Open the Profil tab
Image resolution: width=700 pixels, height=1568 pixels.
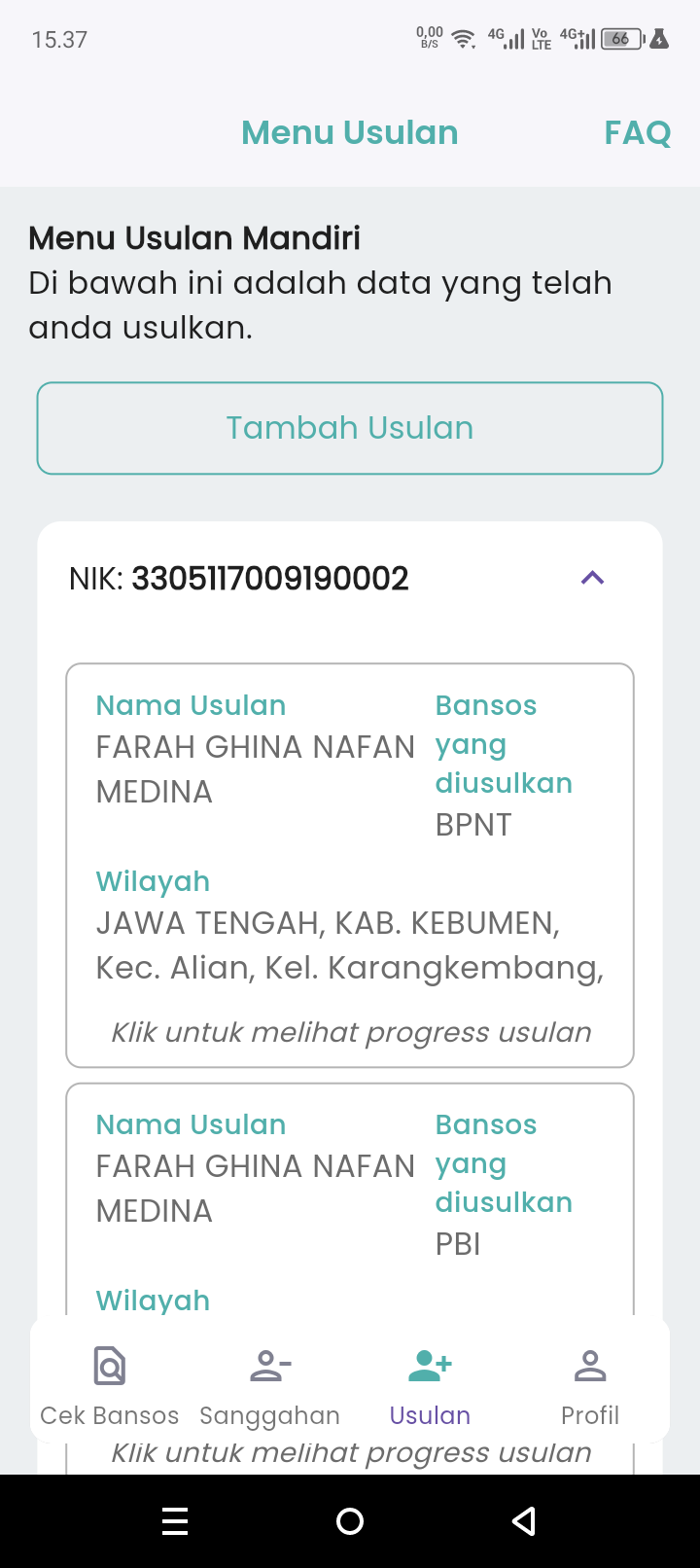pyautogui.click(x=590, y=1385)
